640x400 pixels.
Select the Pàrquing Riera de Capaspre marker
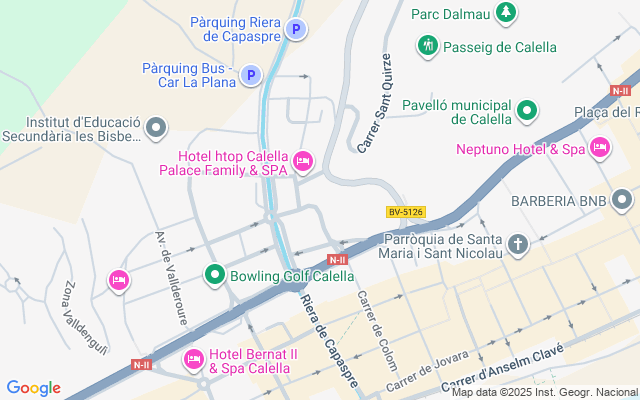[x=296, y=30]
